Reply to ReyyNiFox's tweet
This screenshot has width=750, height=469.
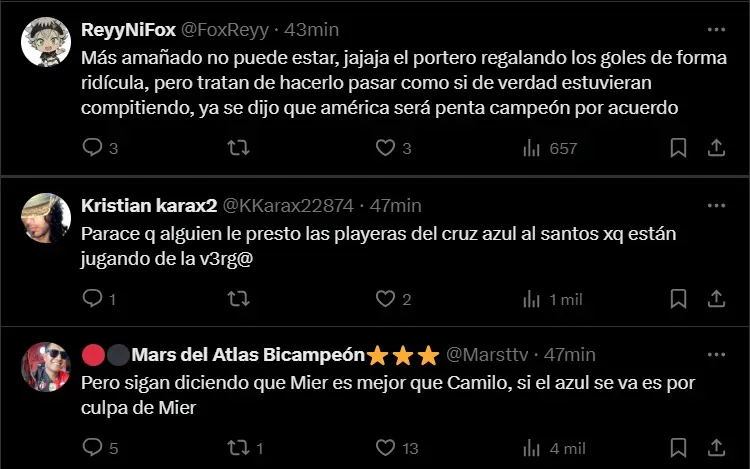tap(92, 148)
